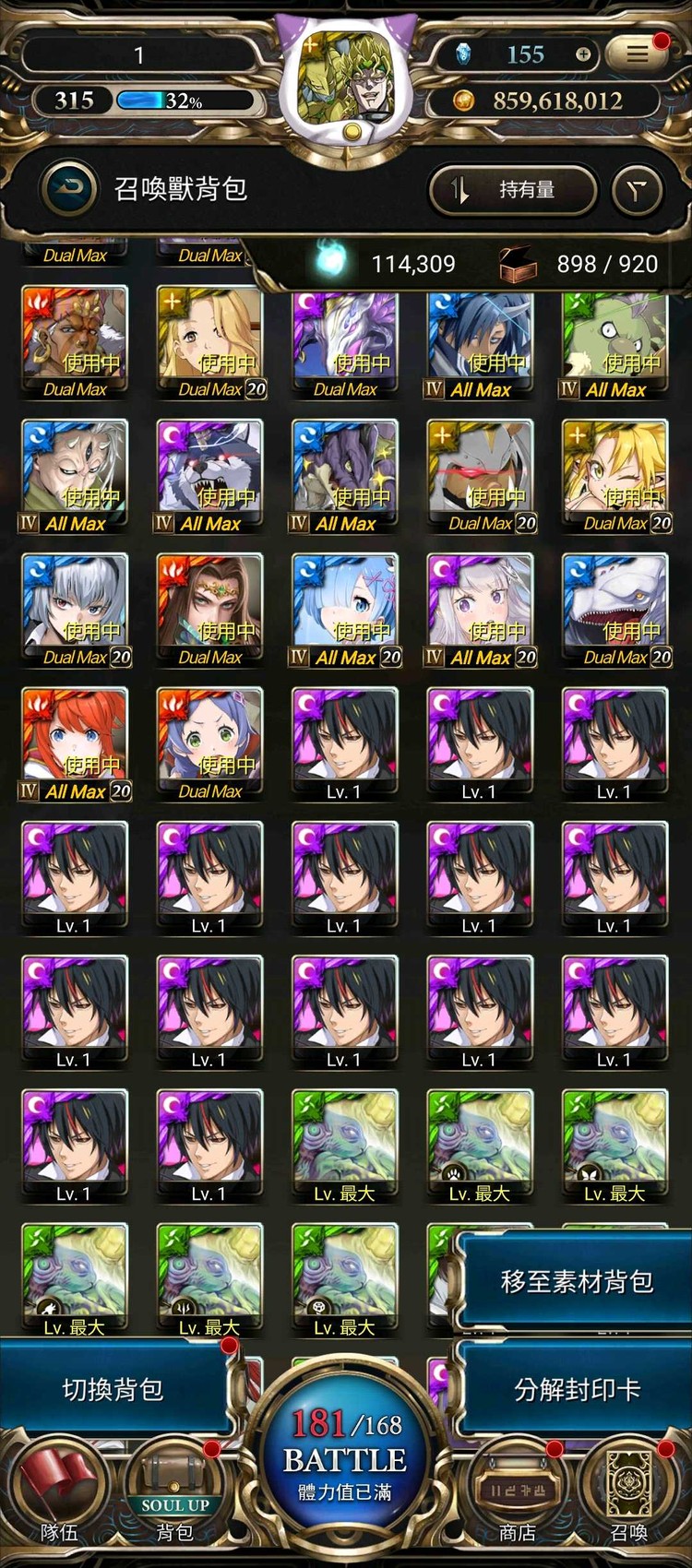This screenshot has height=1568, width=692.
Task: Open the player avatar profile
Action: pyautogui.click(x=347, y=83)
